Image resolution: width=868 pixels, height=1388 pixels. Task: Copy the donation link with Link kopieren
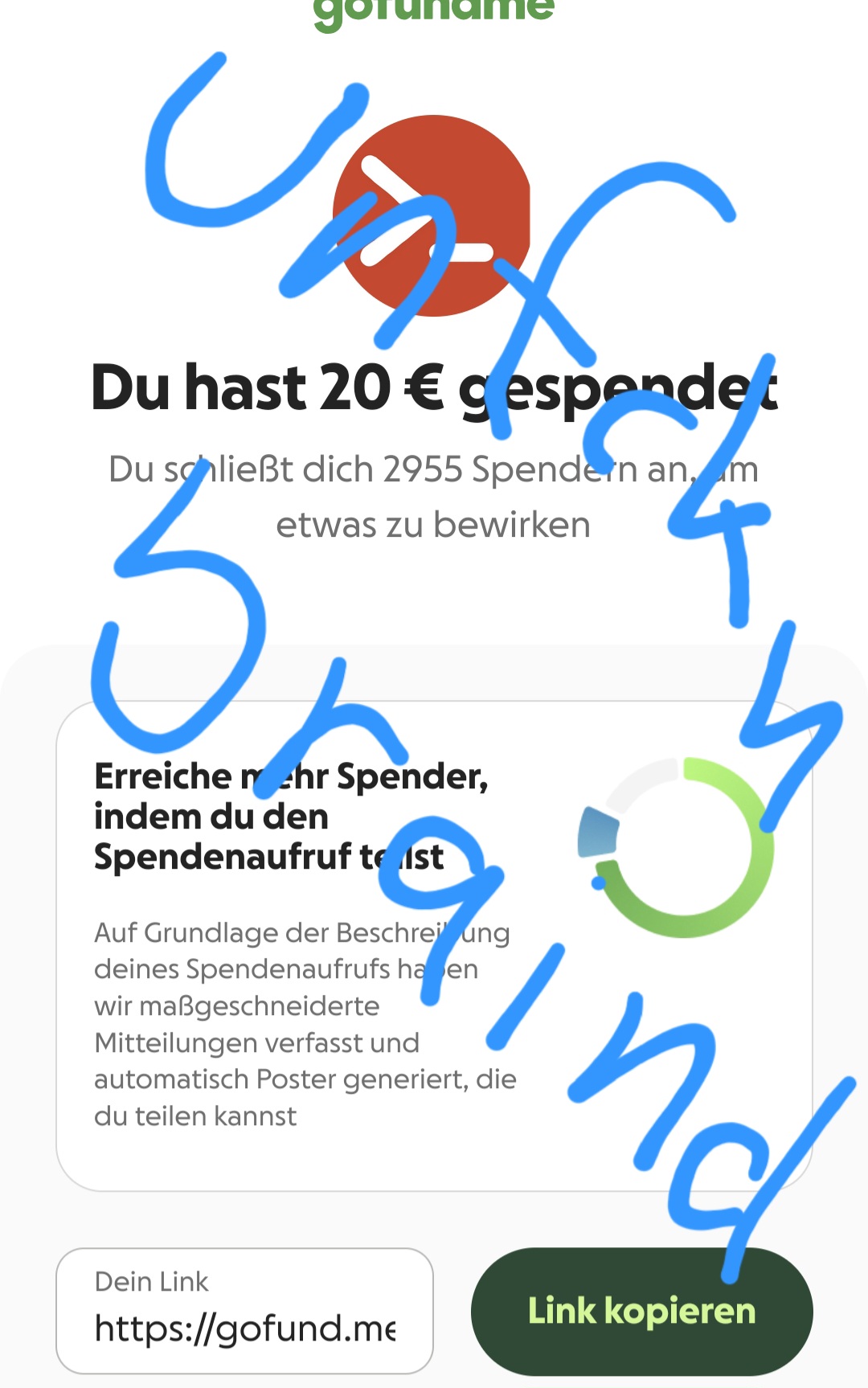[641, 1311]
